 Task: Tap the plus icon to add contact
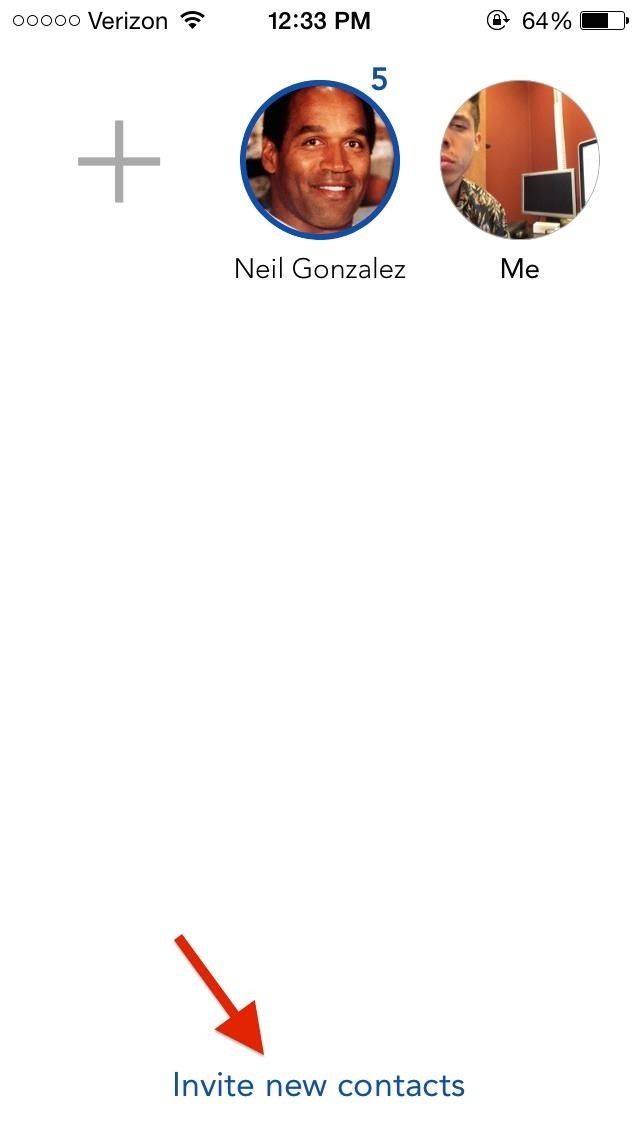click(119, 161)
